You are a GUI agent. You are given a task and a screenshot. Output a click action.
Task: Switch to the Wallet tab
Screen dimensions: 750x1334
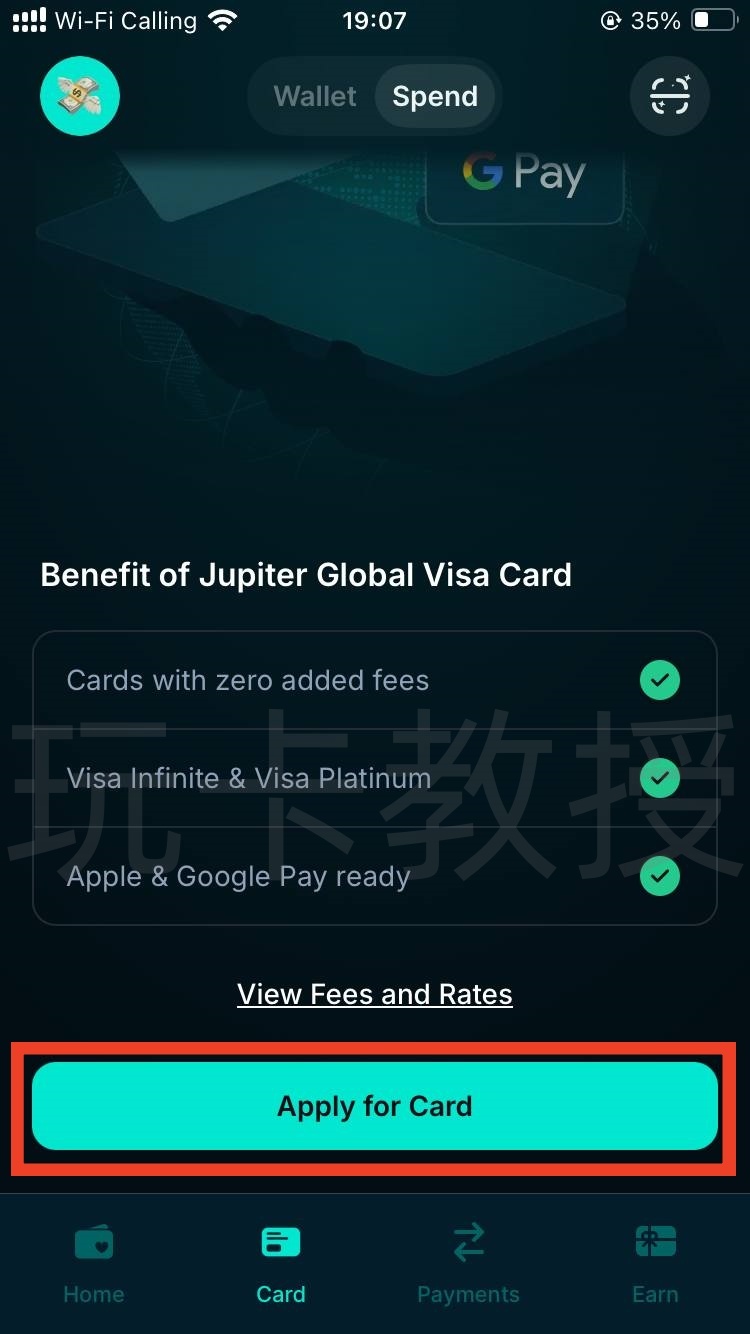click(314, 96)
